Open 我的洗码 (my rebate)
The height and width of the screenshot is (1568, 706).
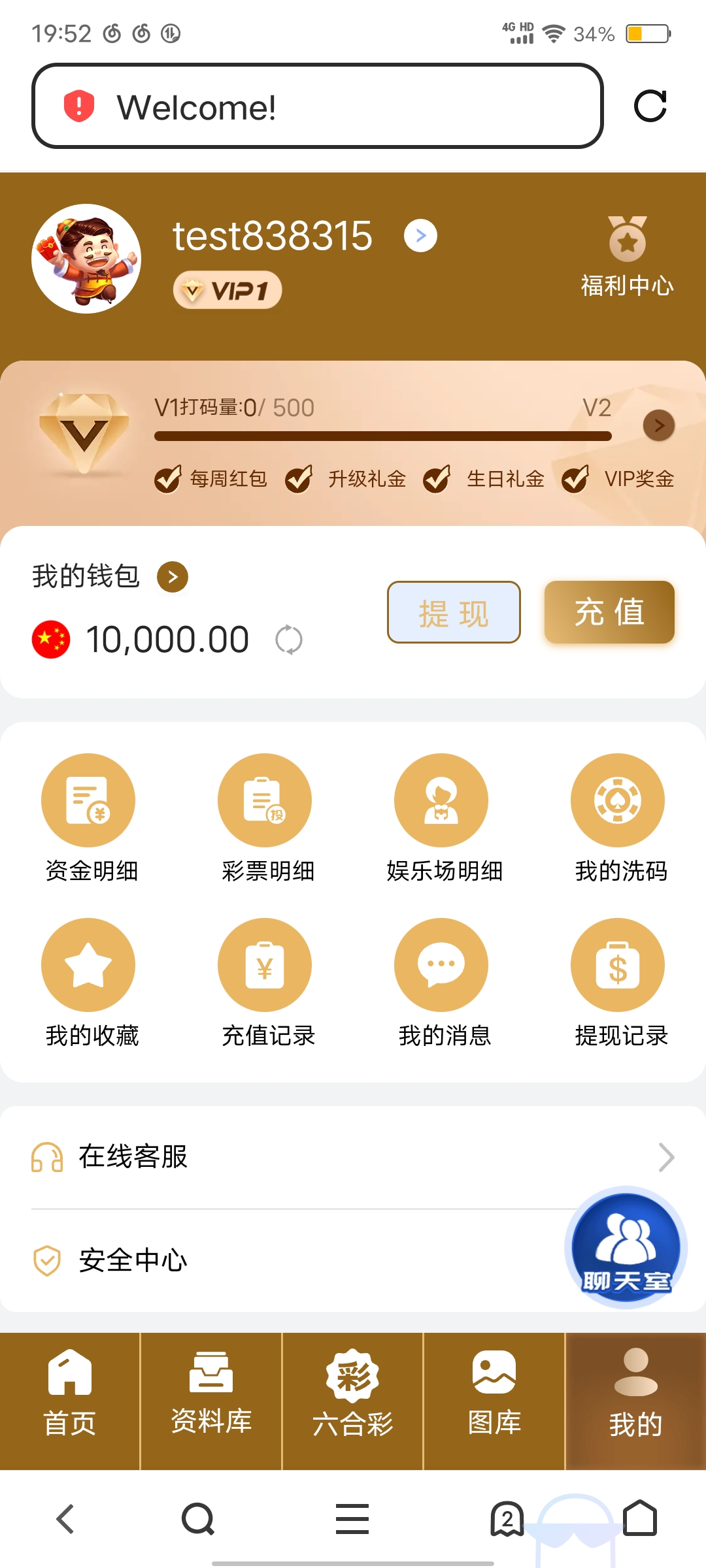click(x=618, y=818)
